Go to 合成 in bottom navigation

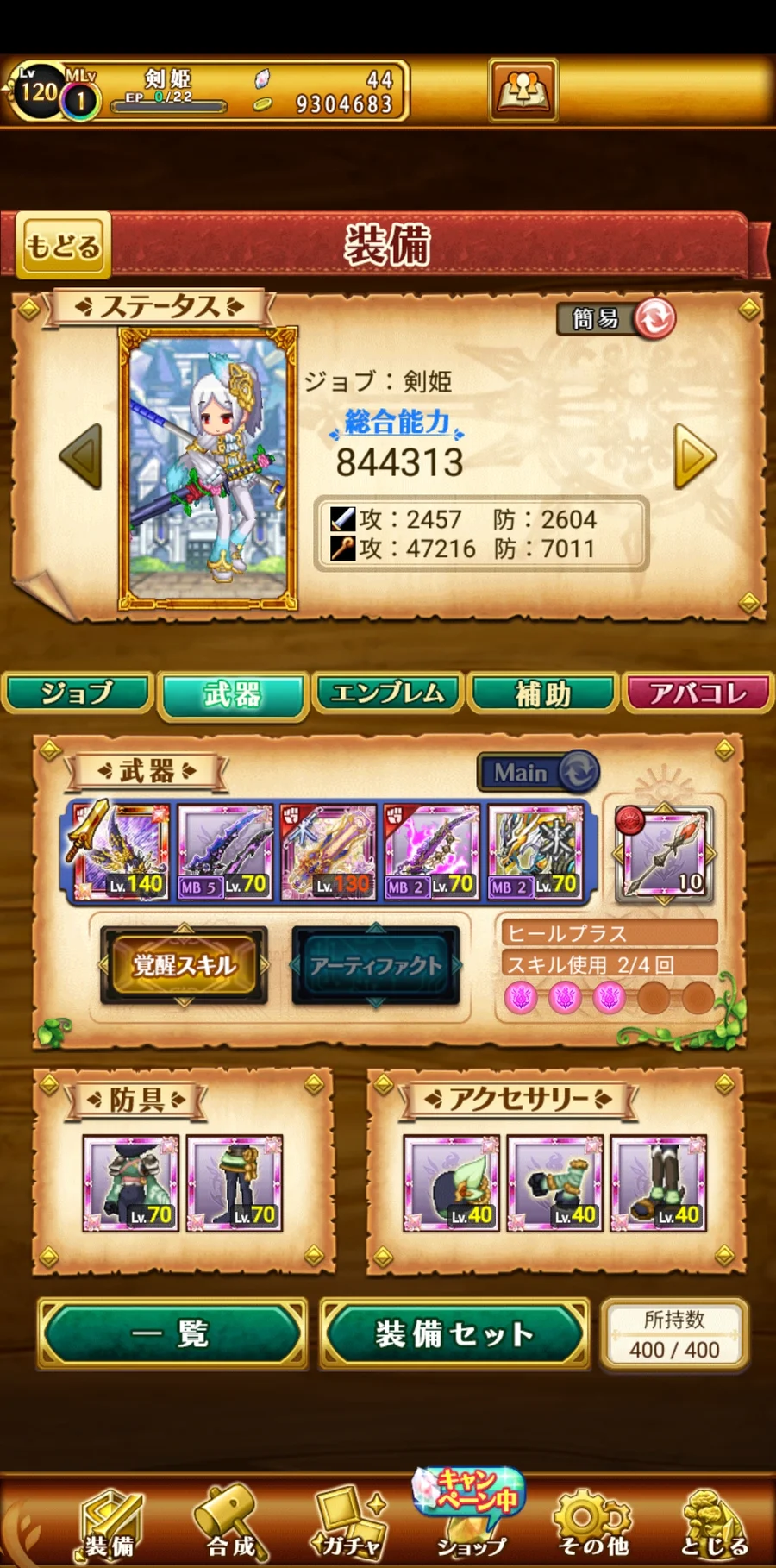(x=230, y=1522)
